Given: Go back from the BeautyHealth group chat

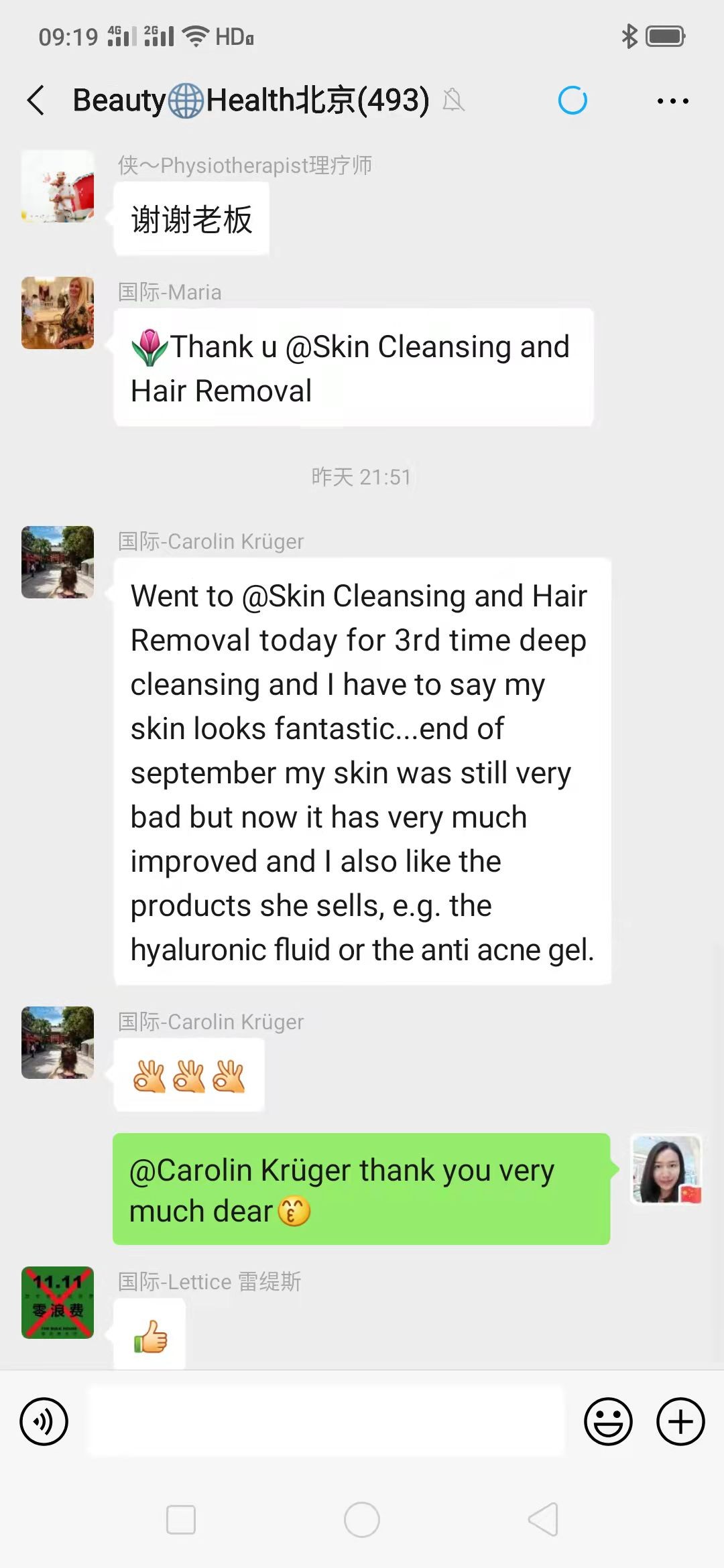Looking at the screenshot, I should click(x=36, y=101).
